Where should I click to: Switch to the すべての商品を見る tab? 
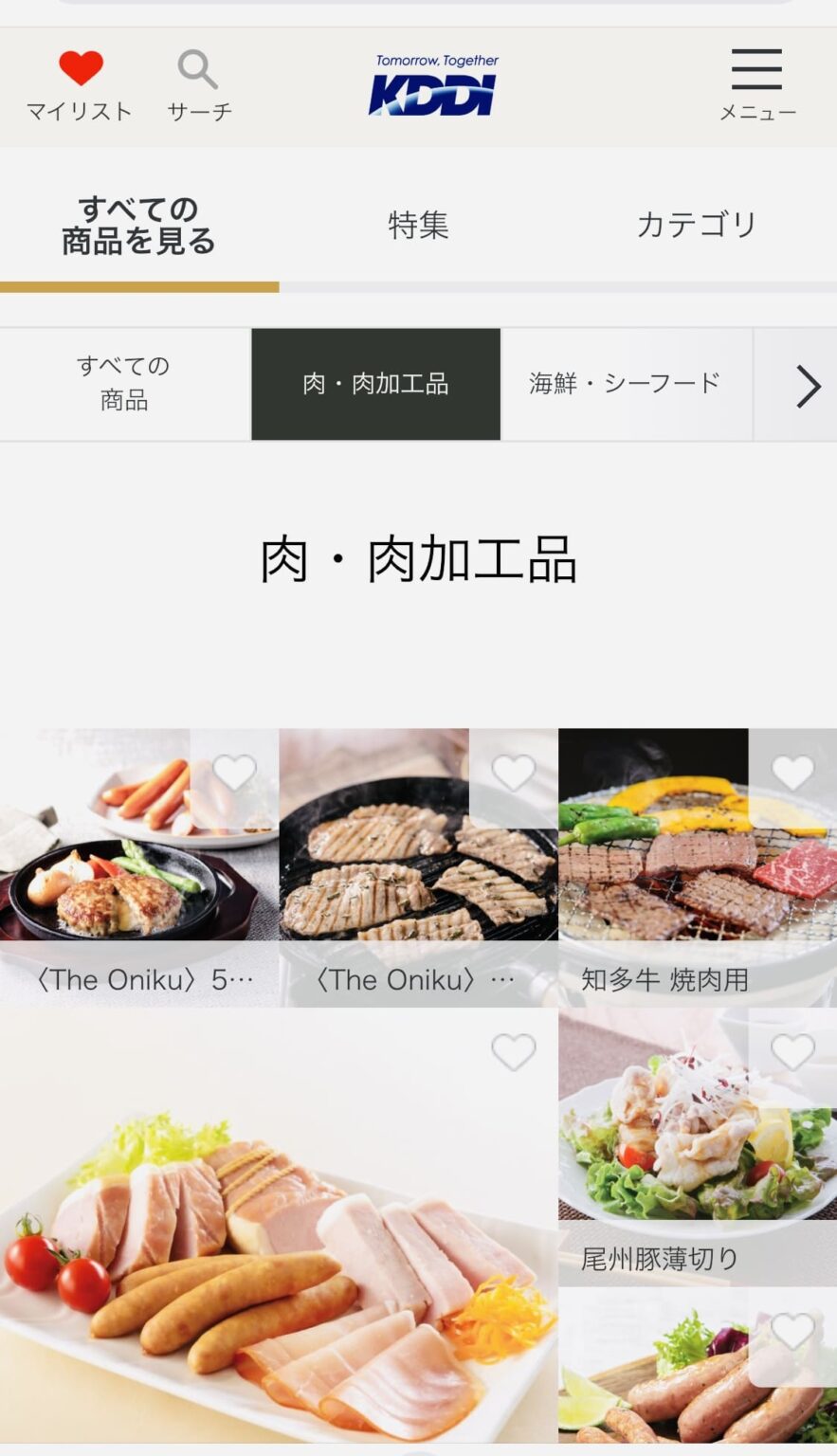[x=139, y=225]
